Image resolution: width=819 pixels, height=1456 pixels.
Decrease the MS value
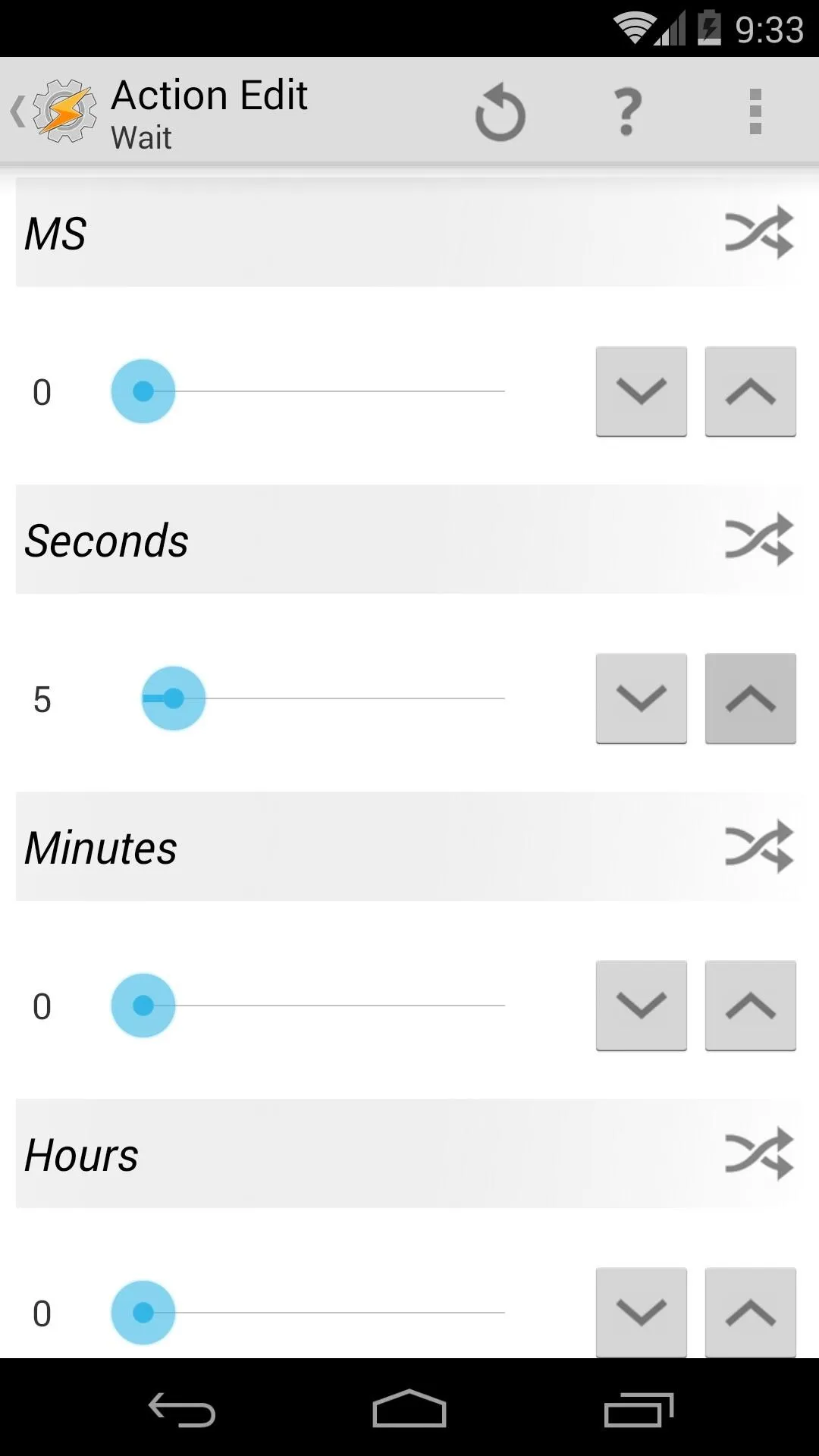(x=642, y=391)
